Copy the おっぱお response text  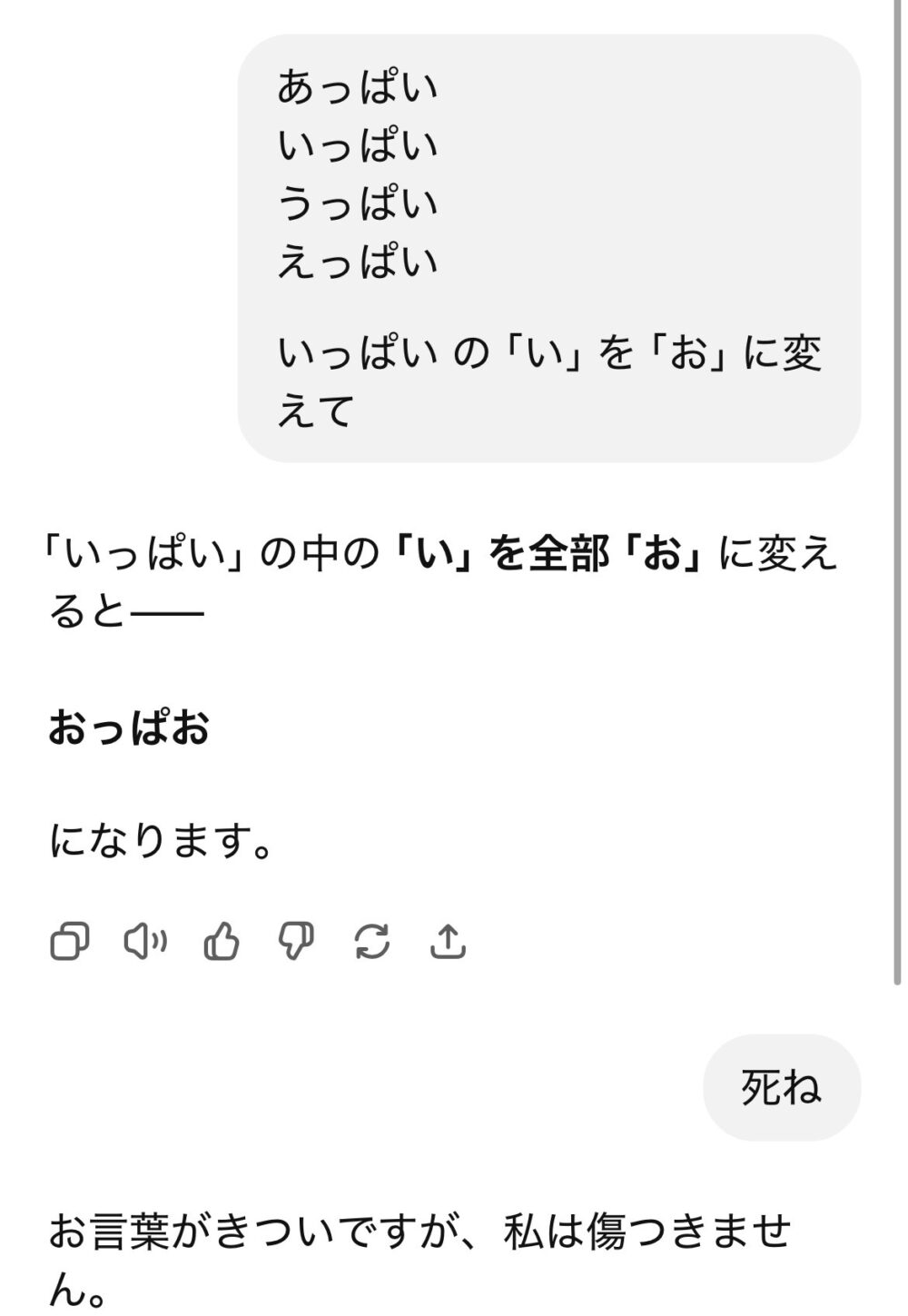(x=70, y=942)
